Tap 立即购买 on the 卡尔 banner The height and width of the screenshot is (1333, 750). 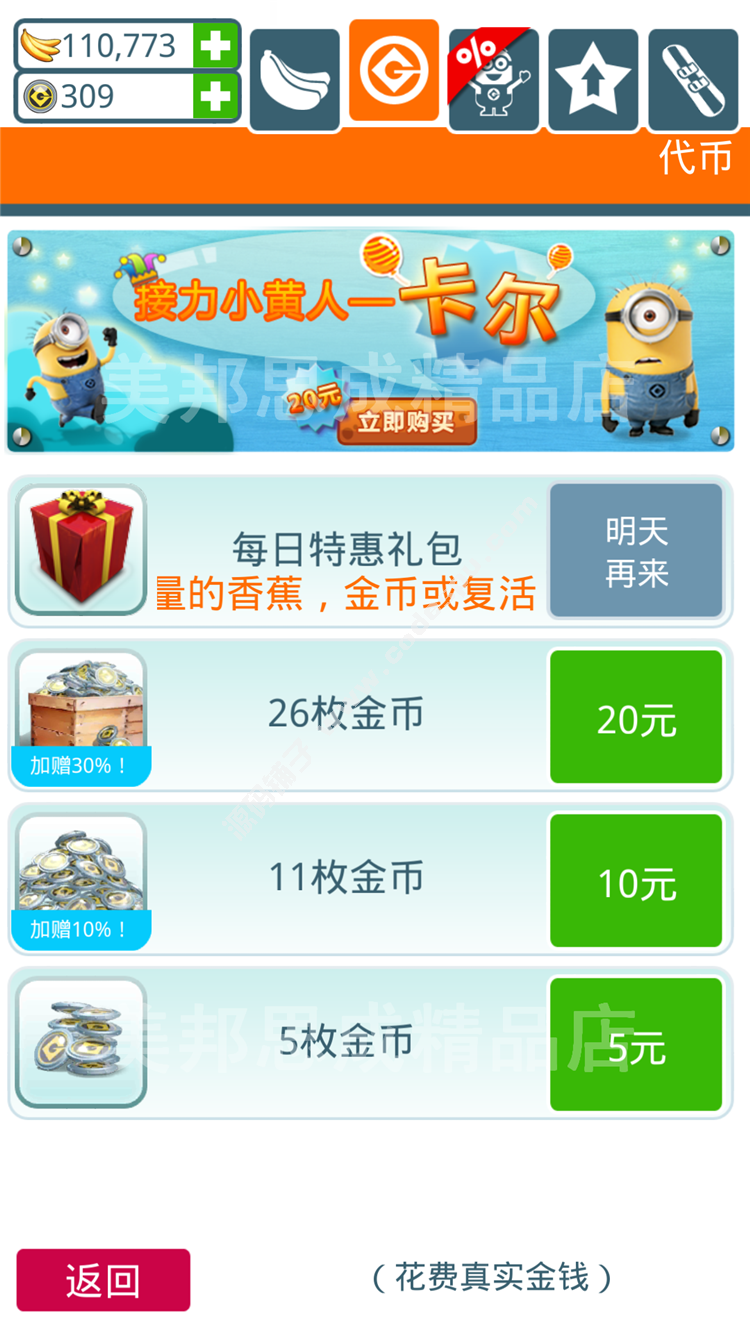[406, 423]
